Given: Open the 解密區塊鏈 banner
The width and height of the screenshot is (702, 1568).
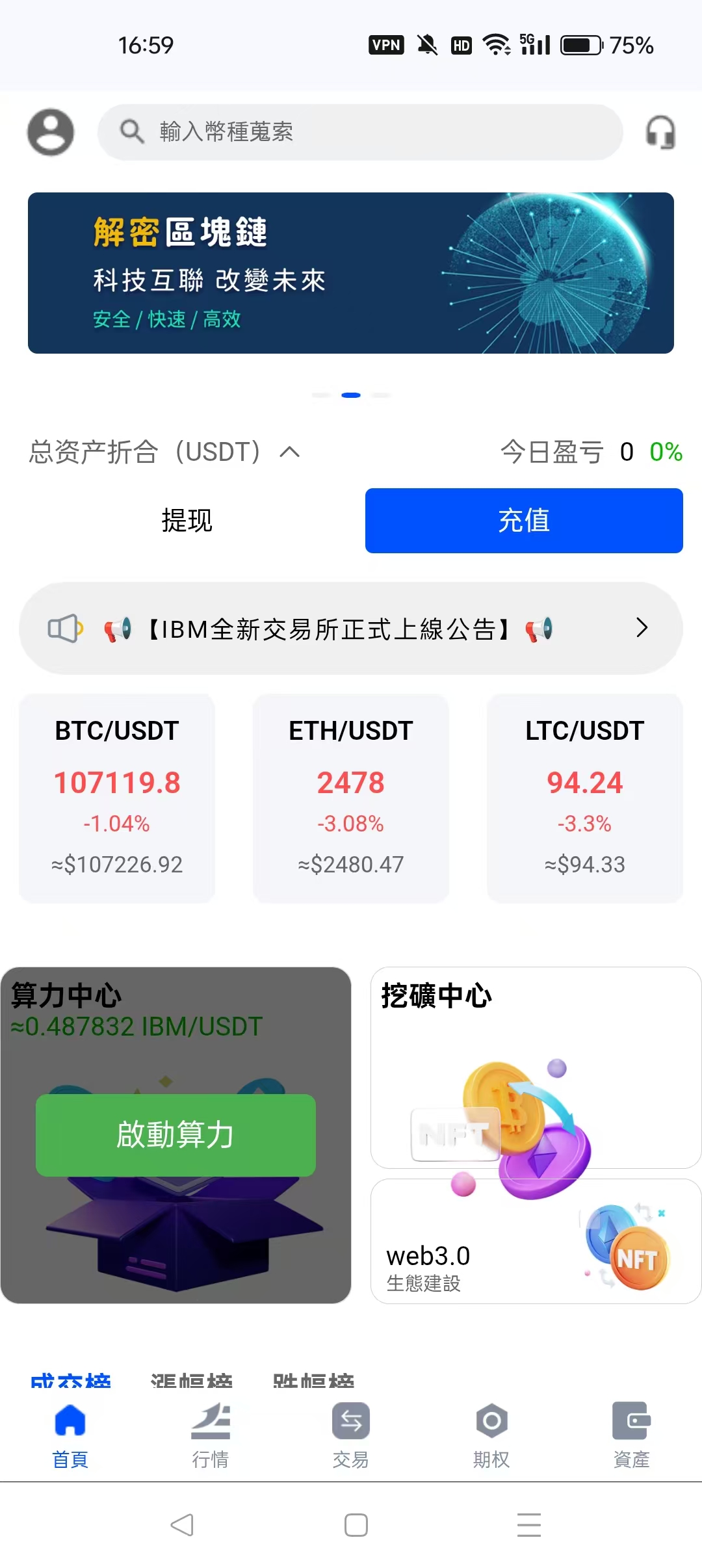Looking at the screenshot, I should (x=351, y=273).
